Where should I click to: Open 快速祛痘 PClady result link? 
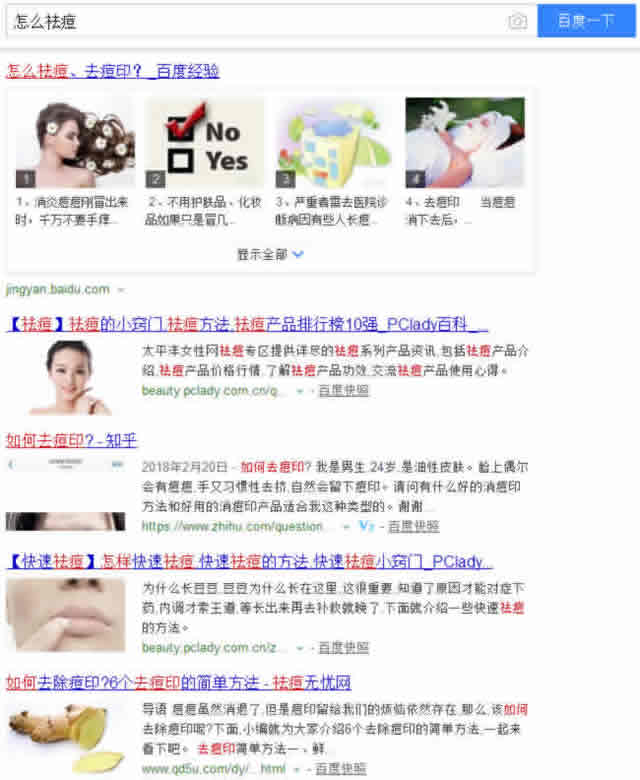[249, 561]
